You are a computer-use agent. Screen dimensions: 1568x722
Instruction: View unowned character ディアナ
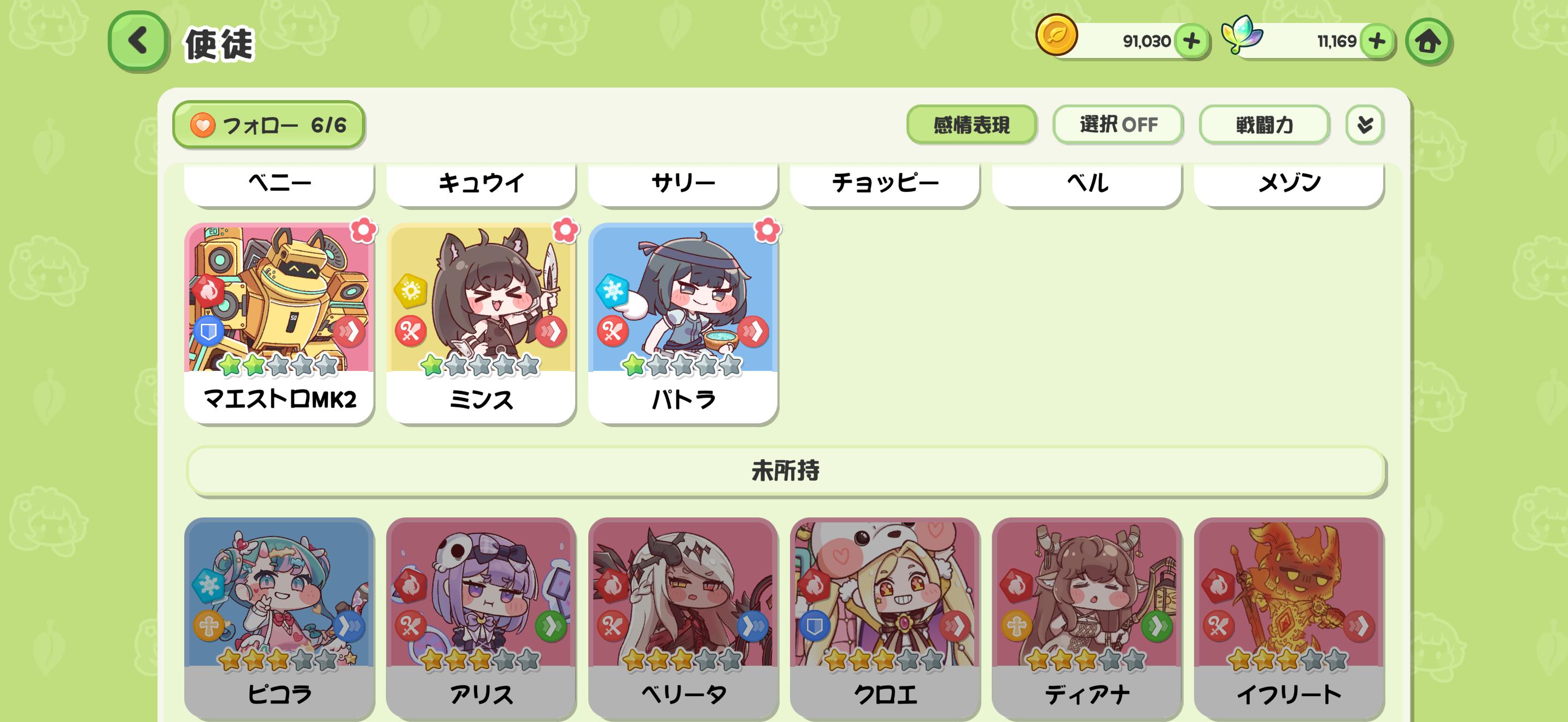point(1086,618)
